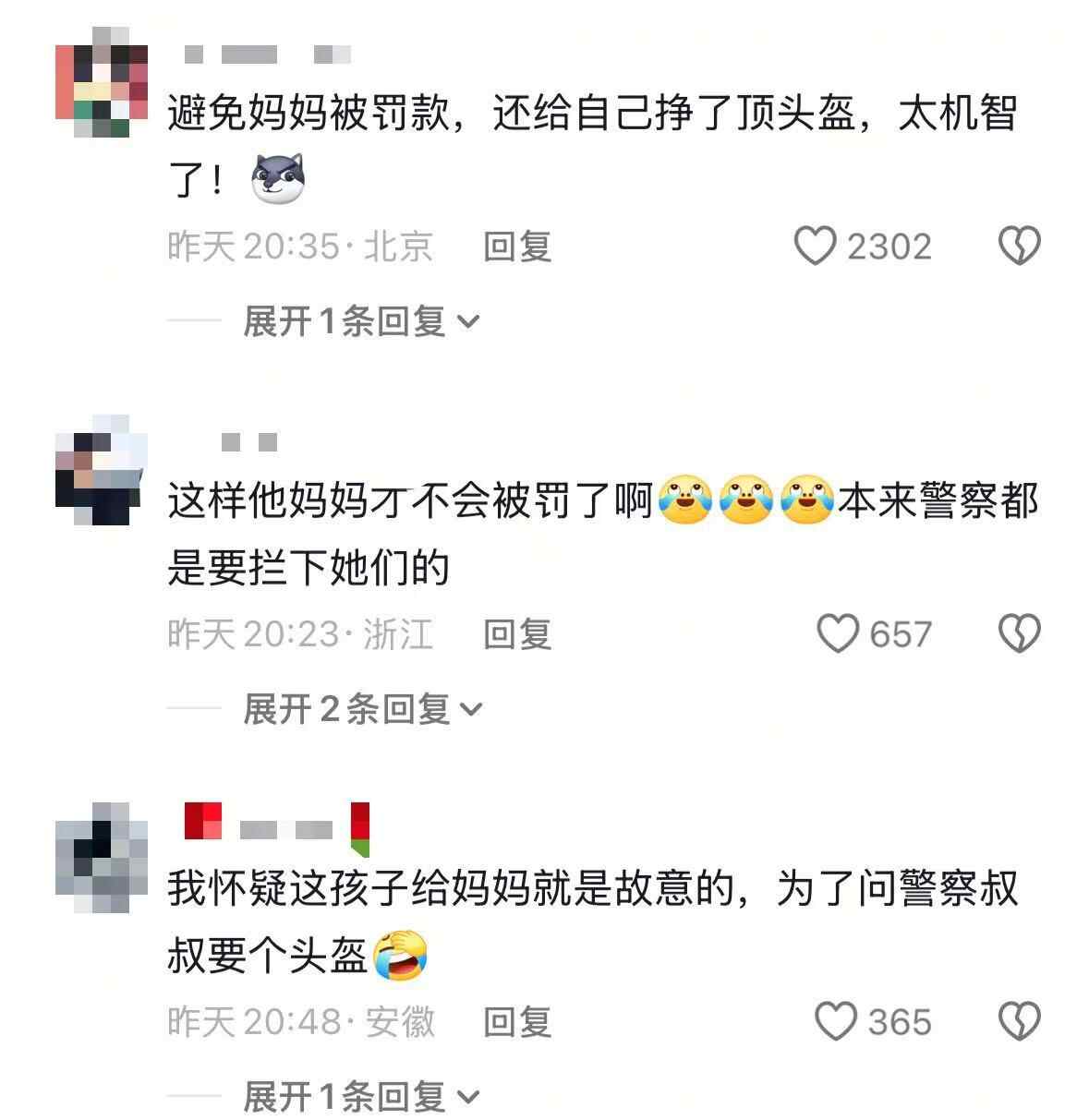Like the Anhui comment with 365 likes
The height and width of the screenshot is (1120, 1089).
coord(837,1022)
